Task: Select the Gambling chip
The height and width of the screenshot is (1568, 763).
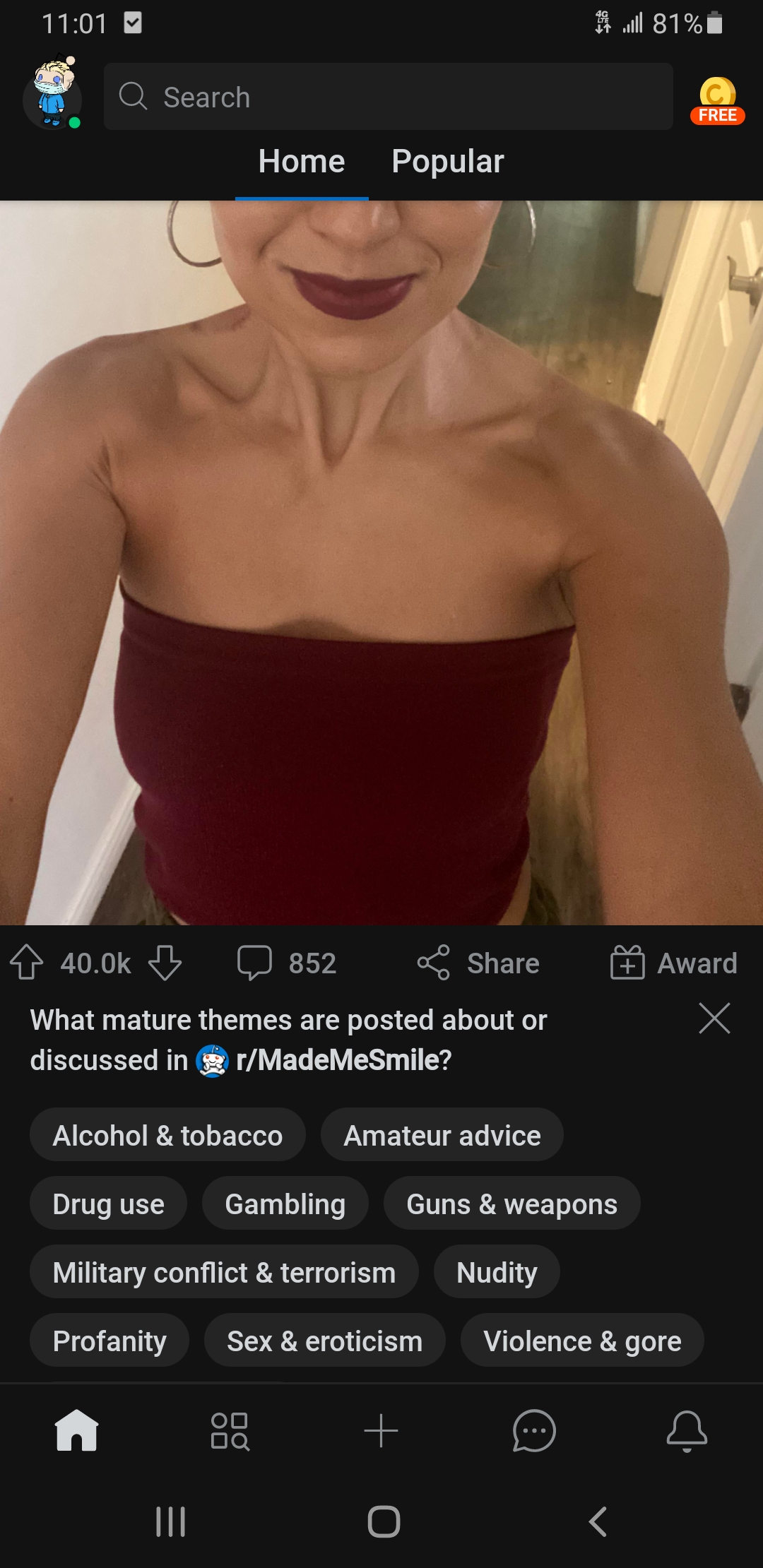Action: point(285,1204)
